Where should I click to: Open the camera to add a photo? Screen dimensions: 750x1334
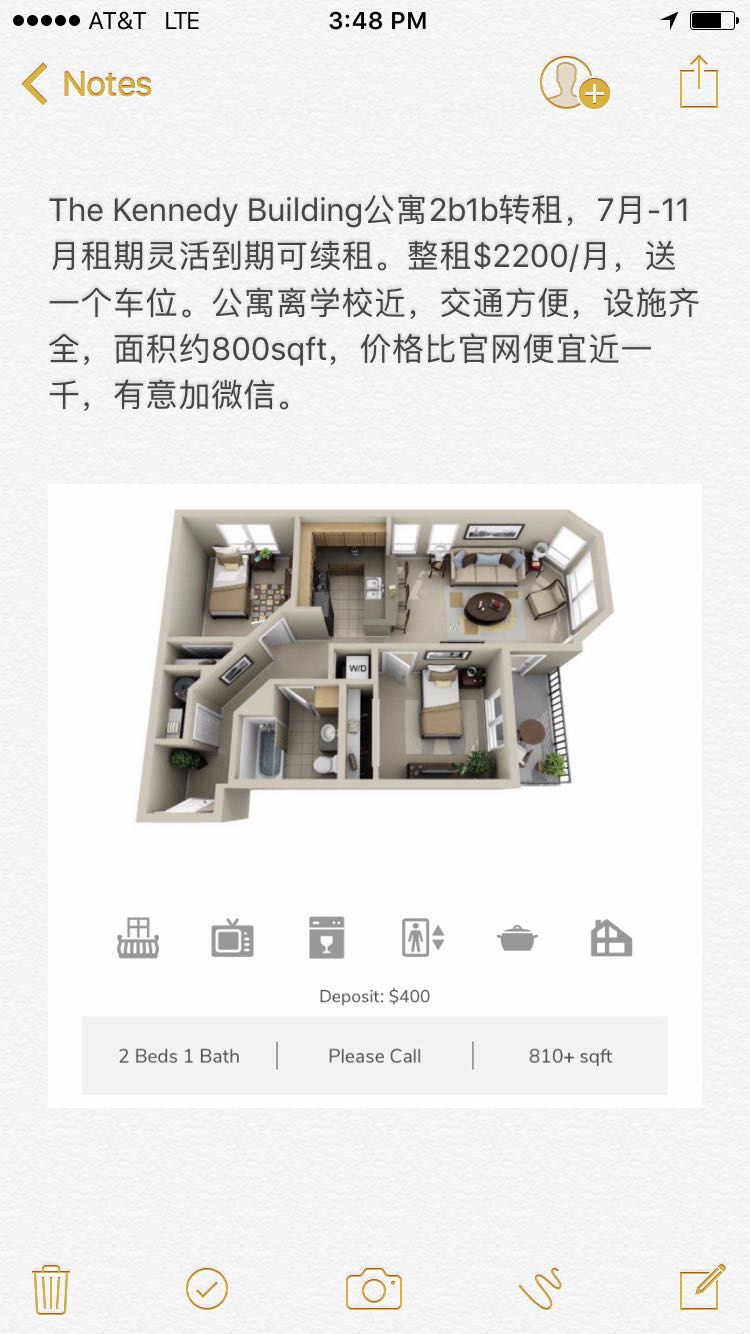374,1288
